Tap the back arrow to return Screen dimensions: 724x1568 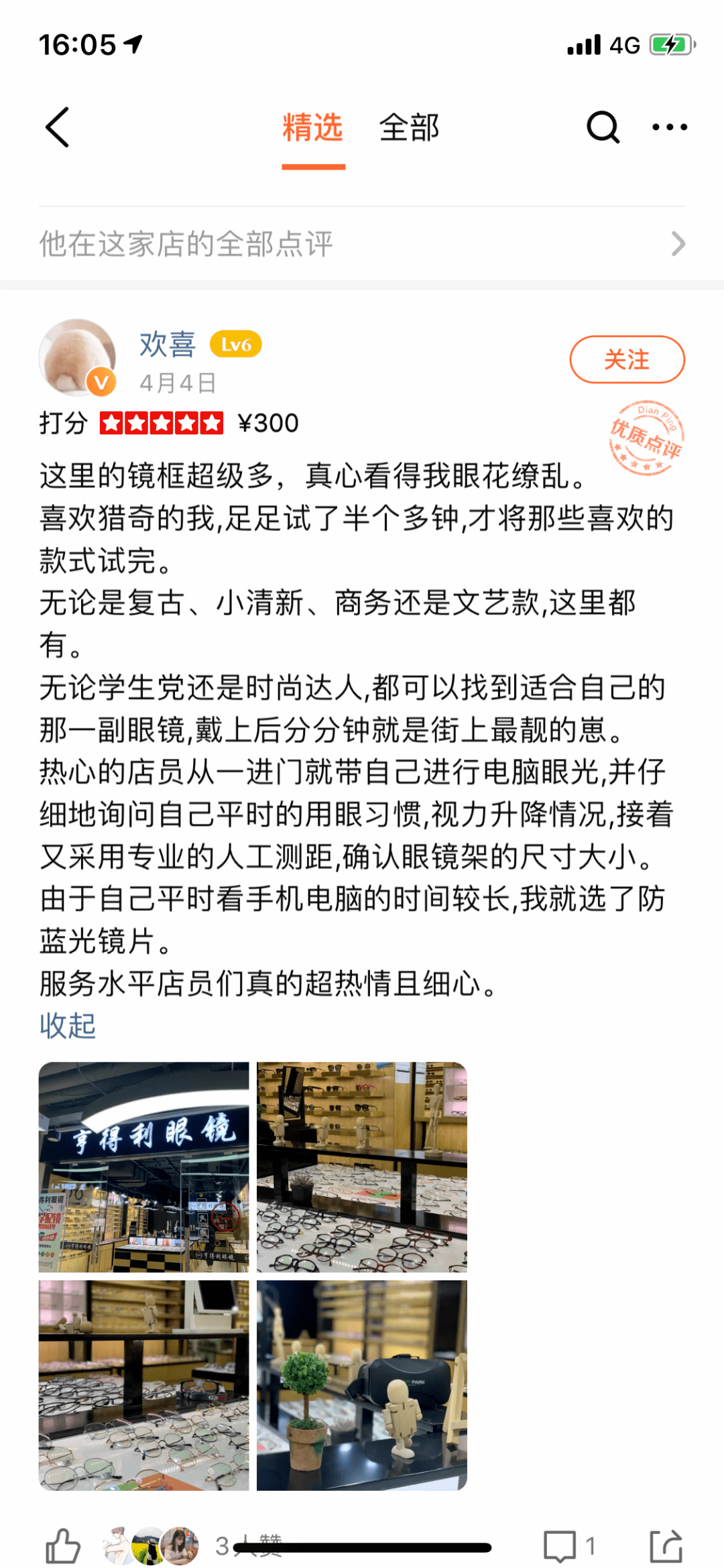coord(58,127)
